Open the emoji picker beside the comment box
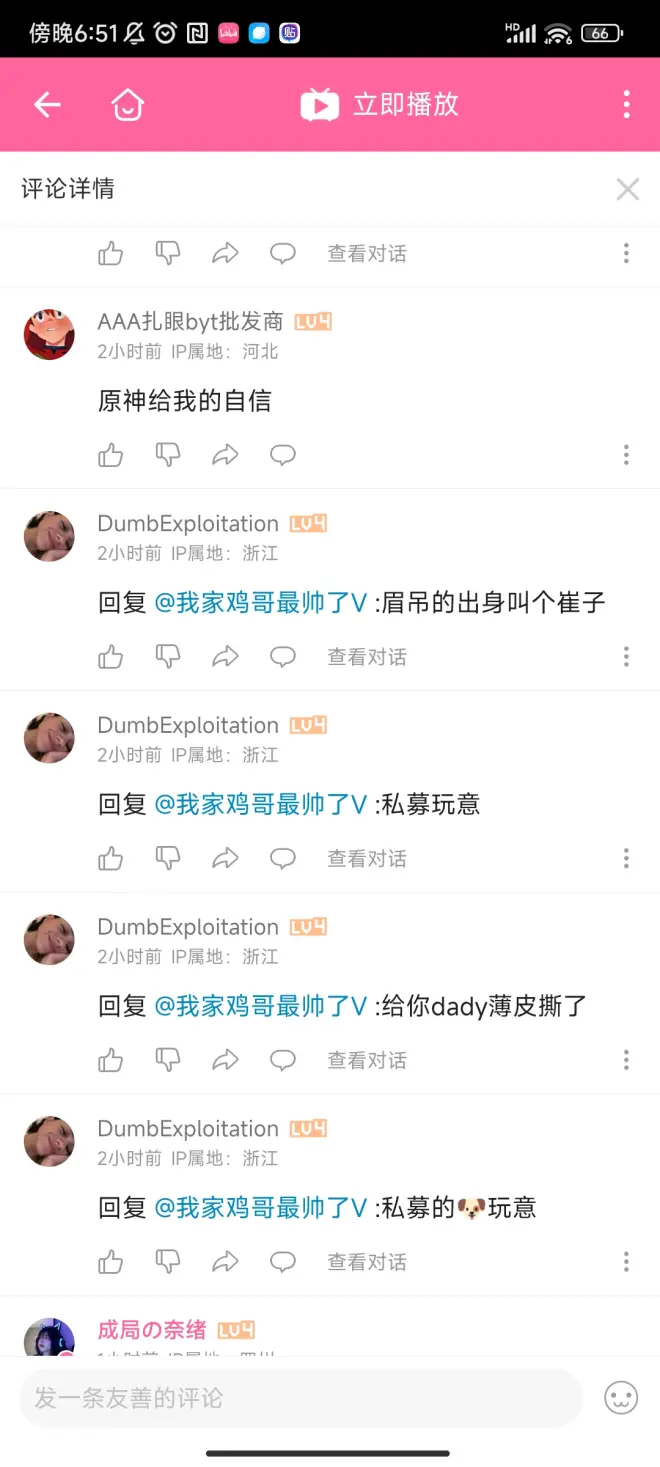Screen dimensions: 660x1467 point(621,1397)
